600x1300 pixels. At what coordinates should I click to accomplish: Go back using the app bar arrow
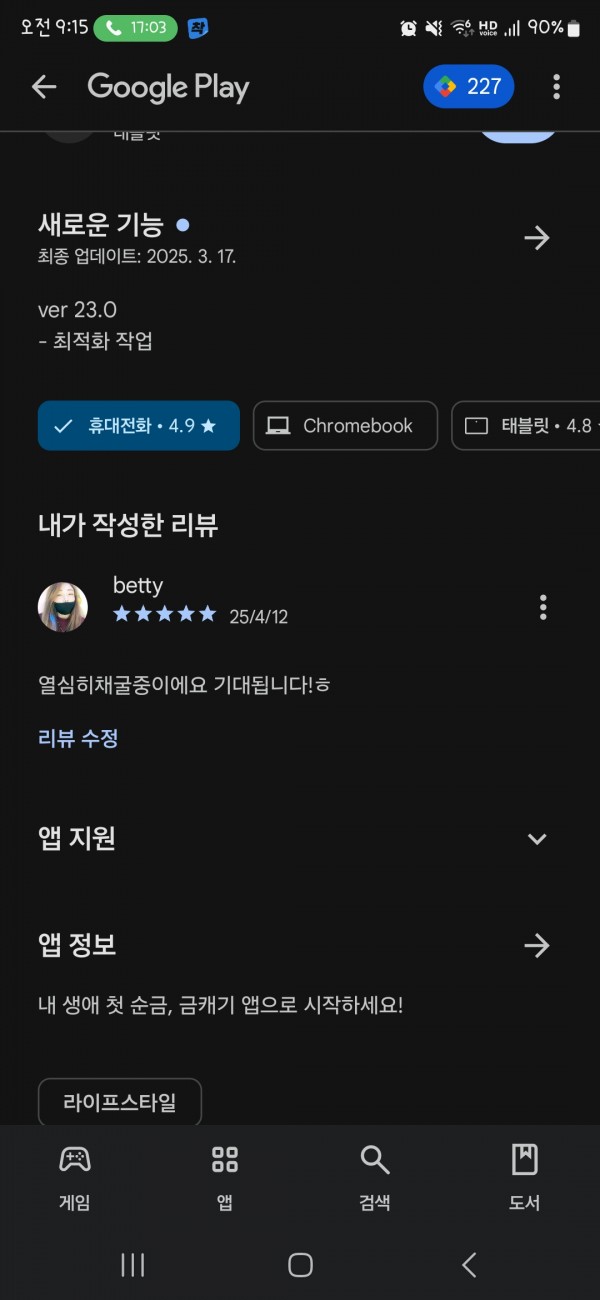[x=44, y=87]
